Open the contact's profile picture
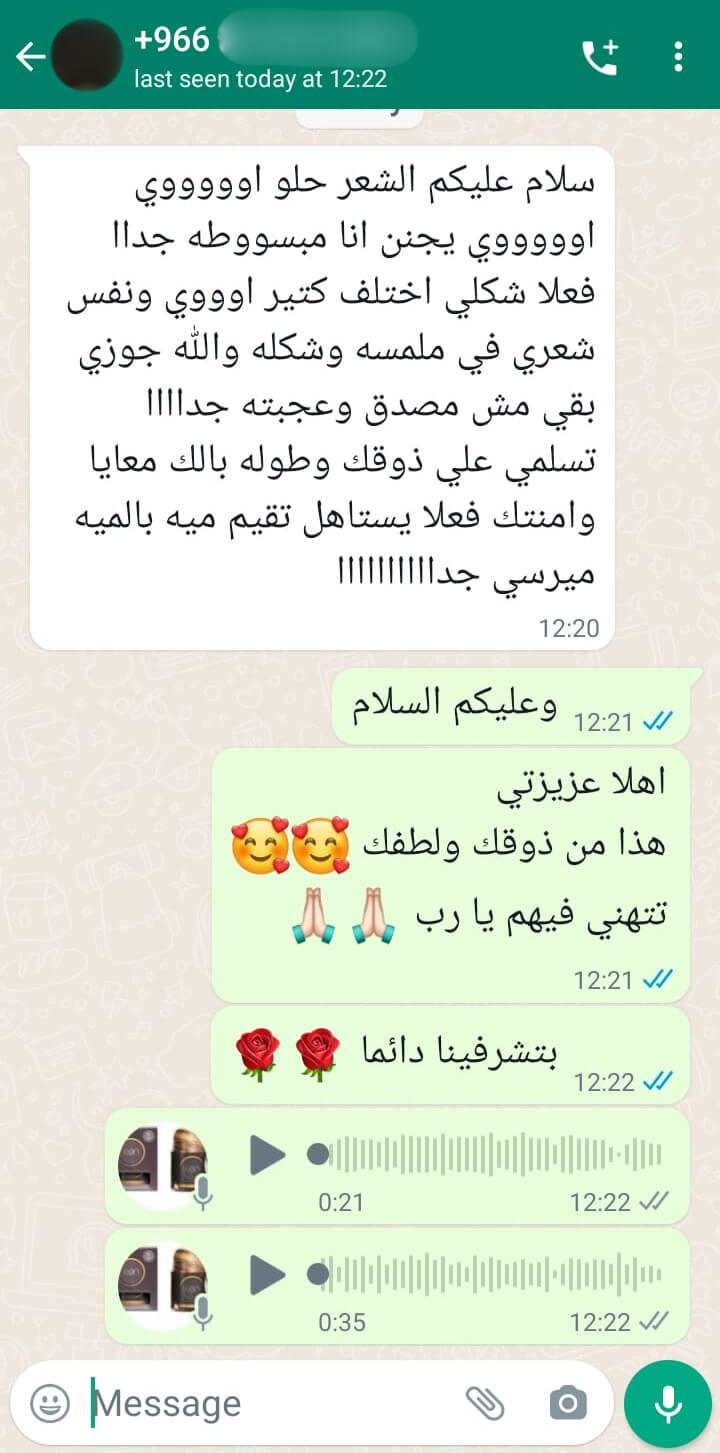The image size is (720, 1453). tap(90, 57)
